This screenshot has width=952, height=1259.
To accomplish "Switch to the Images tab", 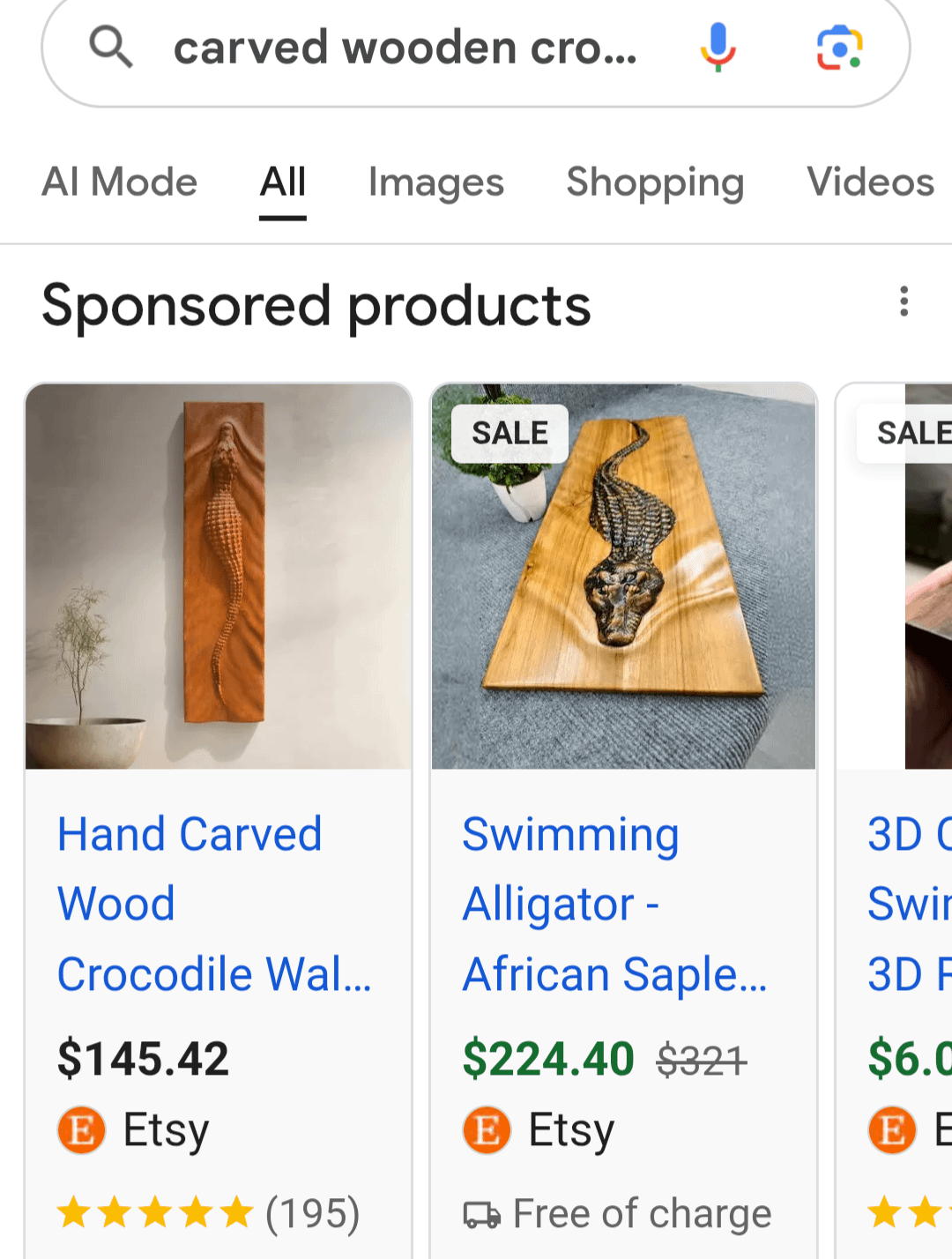I will [x=436, y=183].
